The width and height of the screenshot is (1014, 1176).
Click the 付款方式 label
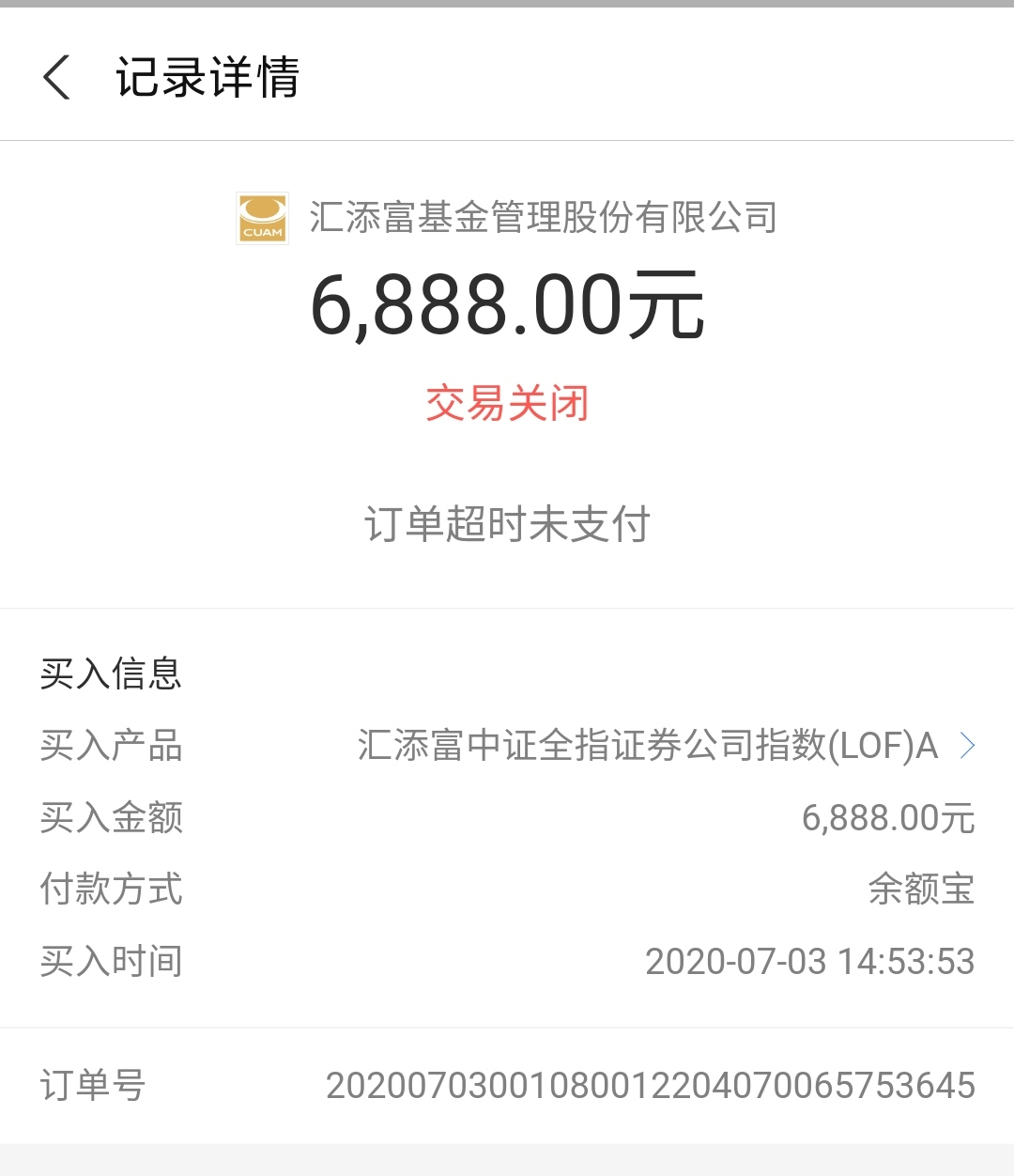coord(110,890)
